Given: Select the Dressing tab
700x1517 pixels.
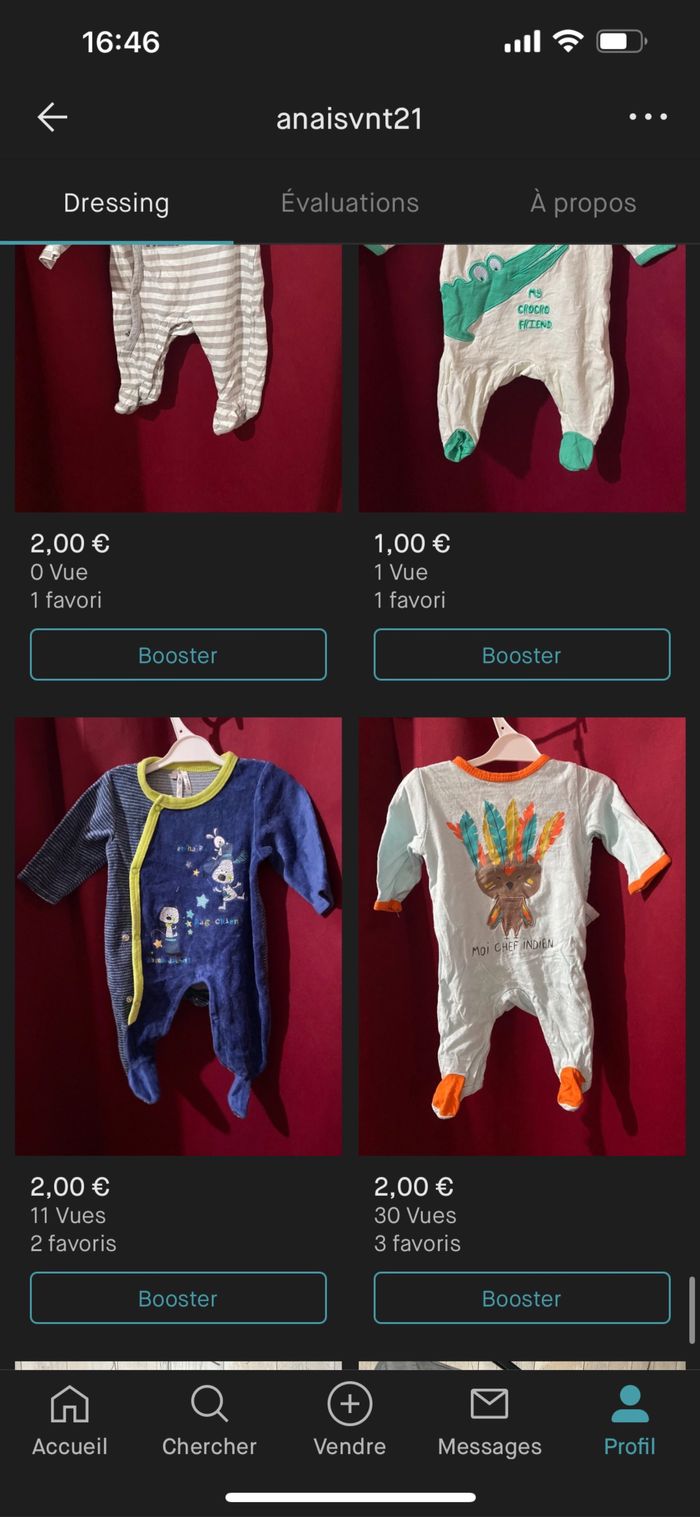Looking at the screenshot, I should point(116,203).
